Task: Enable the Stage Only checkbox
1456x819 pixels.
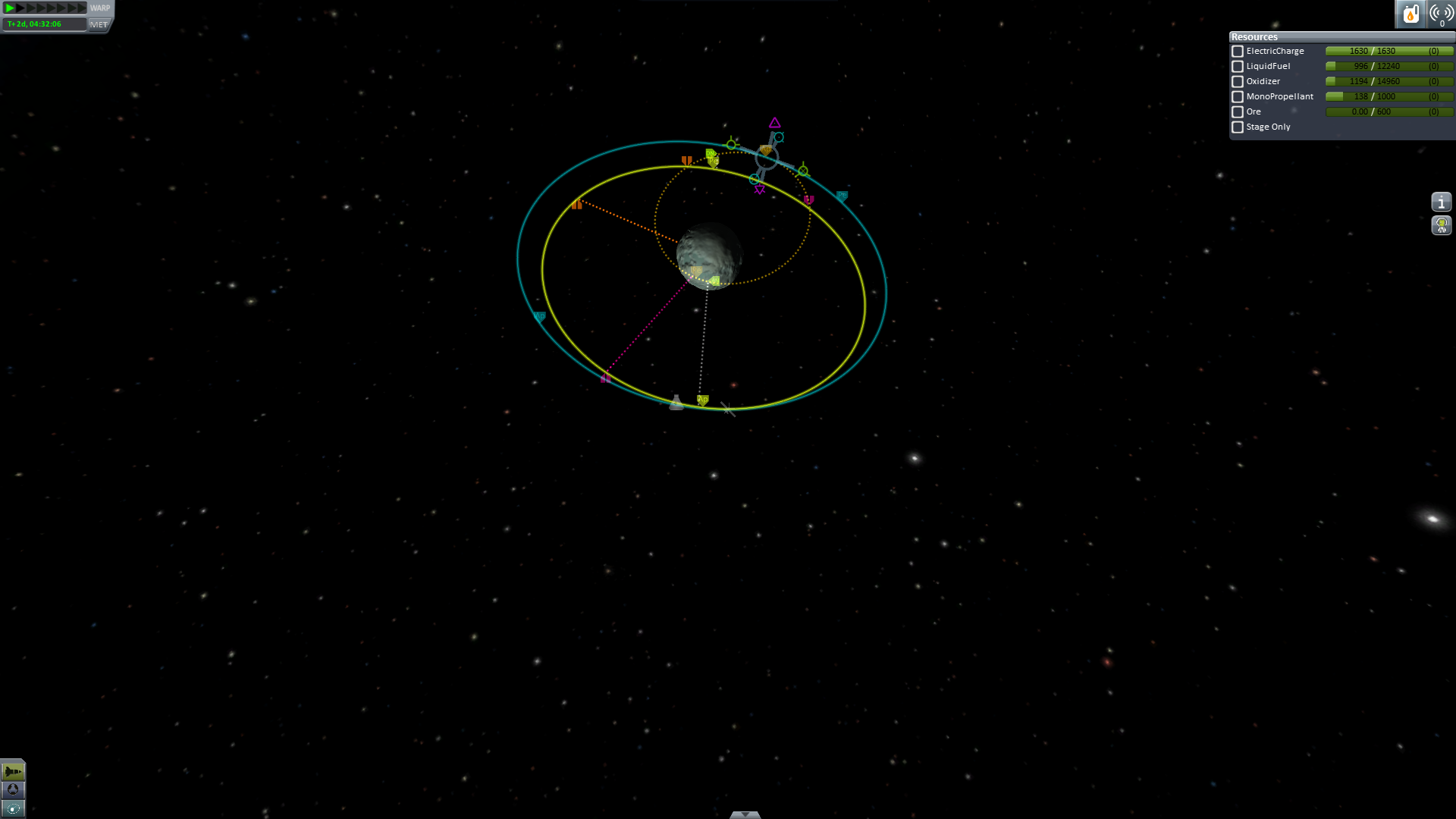Action: click(1238, 127)
